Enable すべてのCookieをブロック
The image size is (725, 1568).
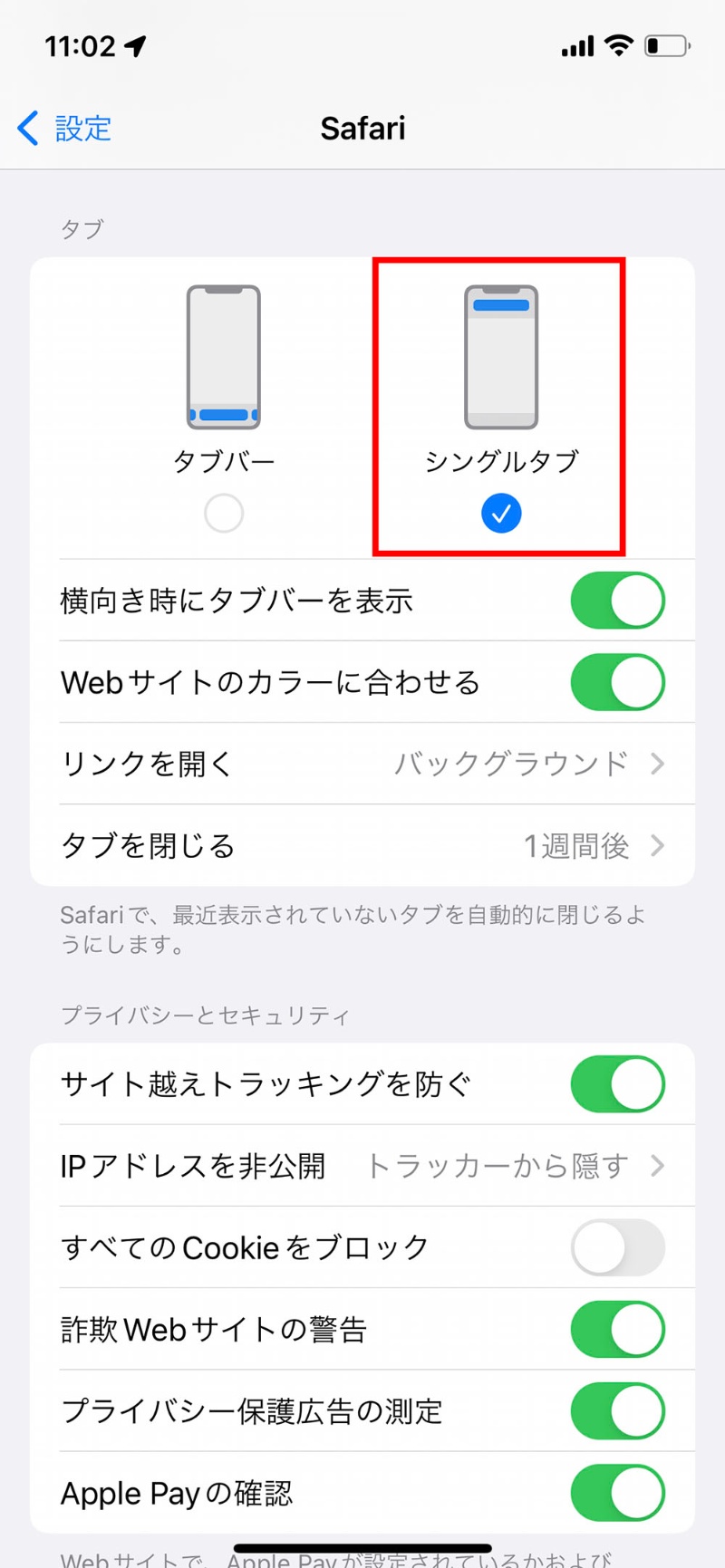pos(617,1247)
